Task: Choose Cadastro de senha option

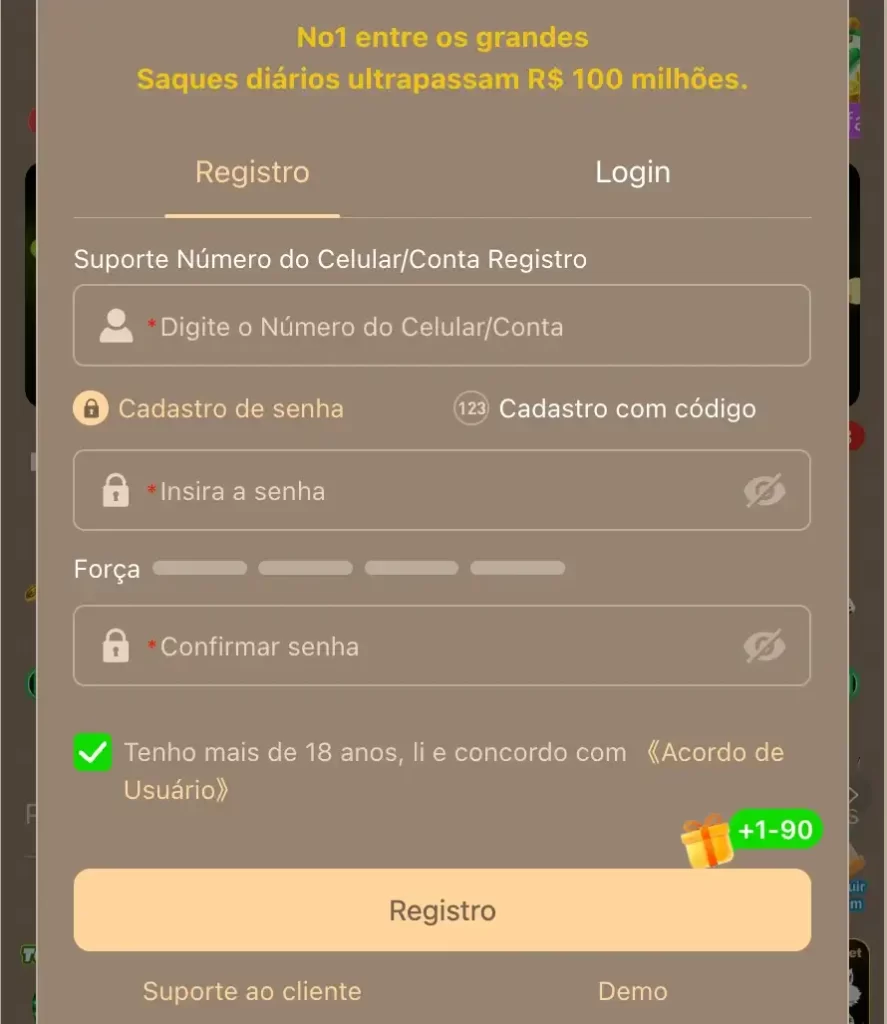Action: (x=210, y=409)
